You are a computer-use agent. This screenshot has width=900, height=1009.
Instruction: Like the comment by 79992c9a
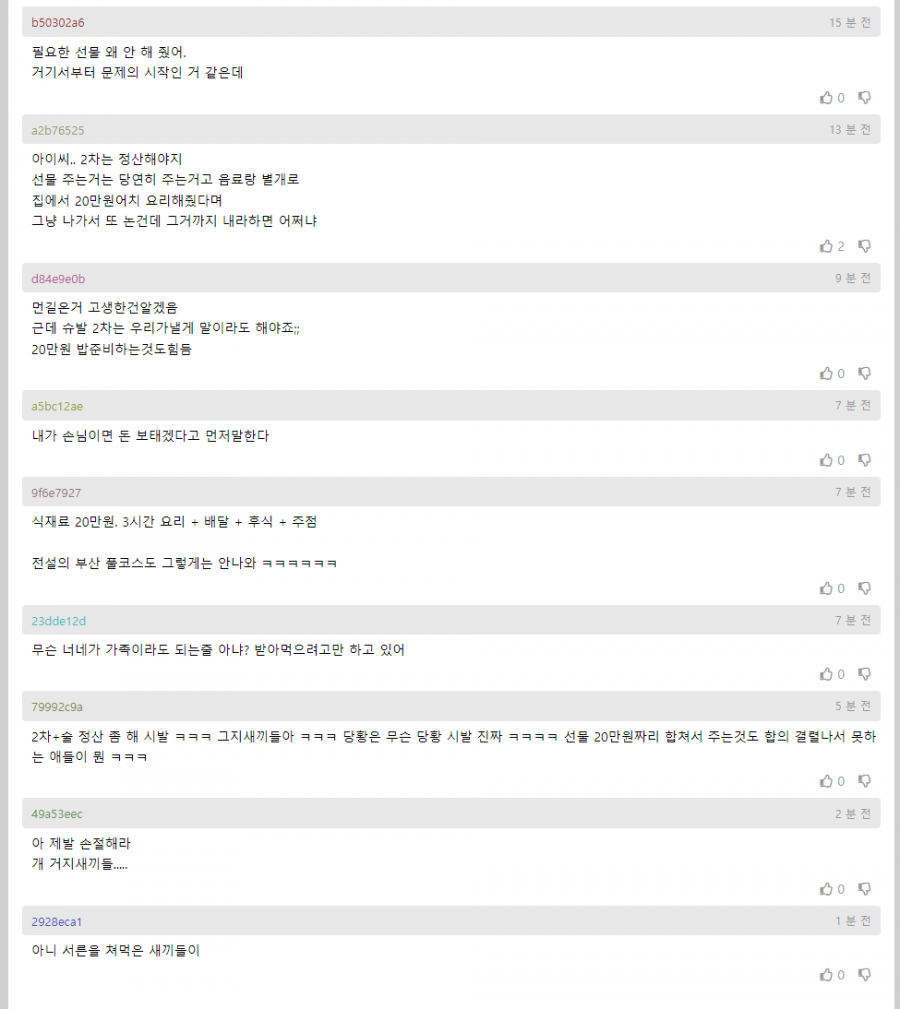[x=826, y=782]
